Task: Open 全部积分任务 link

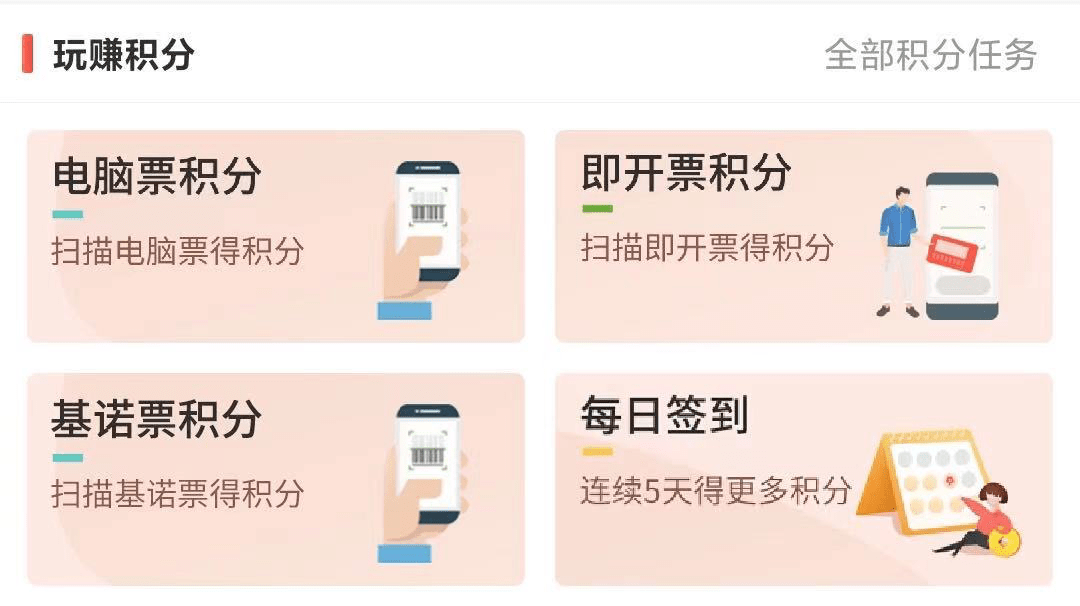Action: [930, 55]
